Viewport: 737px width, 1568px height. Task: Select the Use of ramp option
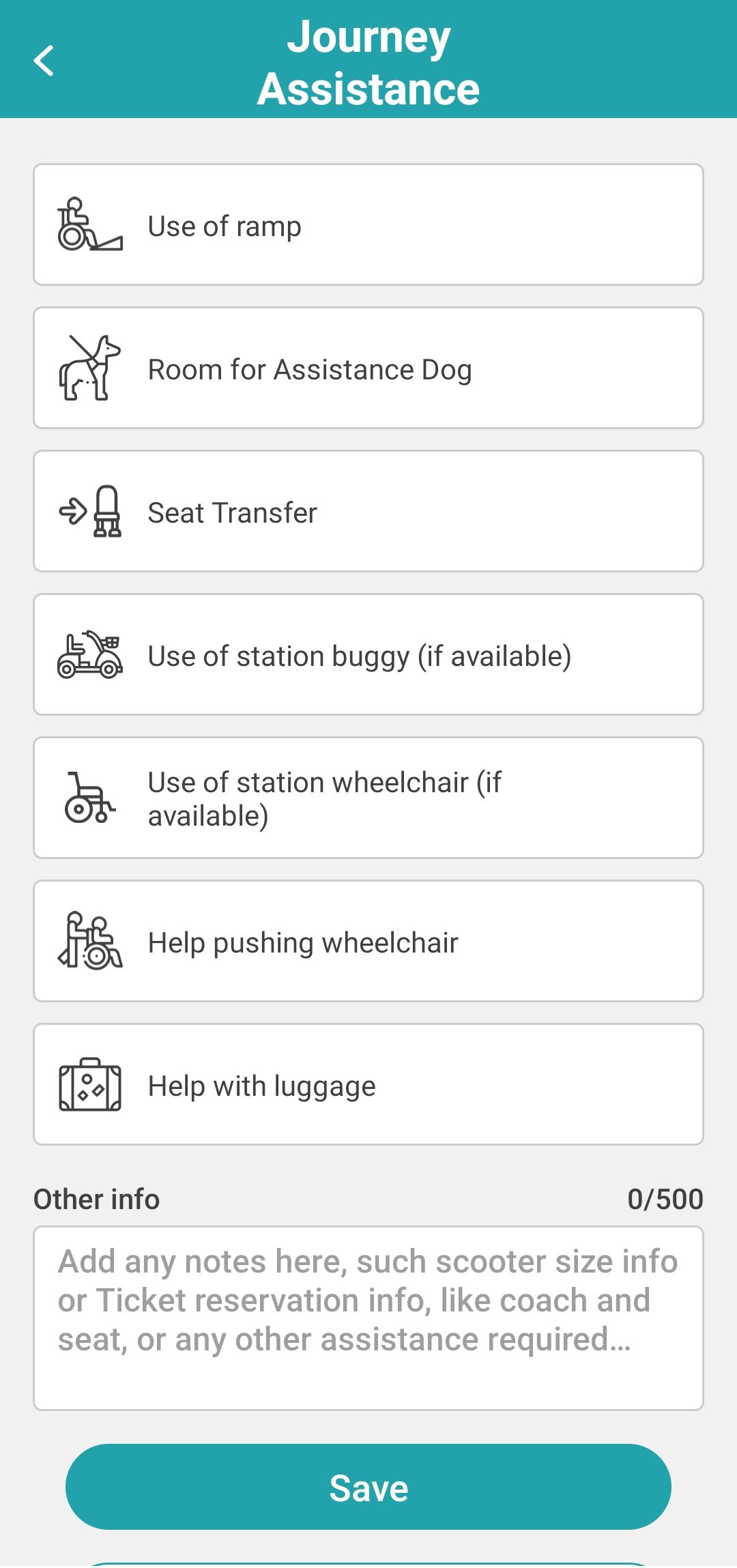(369, 224)
